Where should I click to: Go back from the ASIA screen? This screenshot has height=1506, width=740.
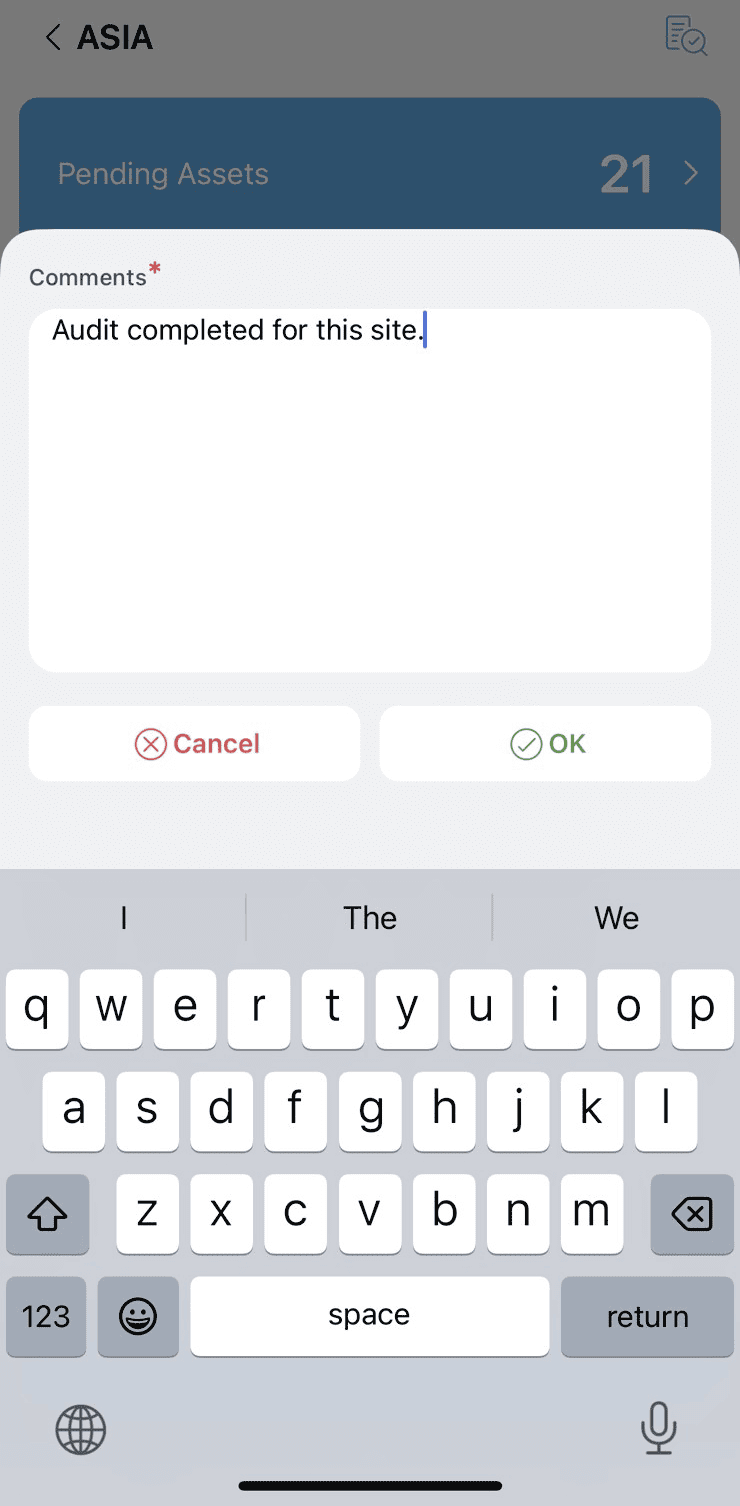point(53,38)
